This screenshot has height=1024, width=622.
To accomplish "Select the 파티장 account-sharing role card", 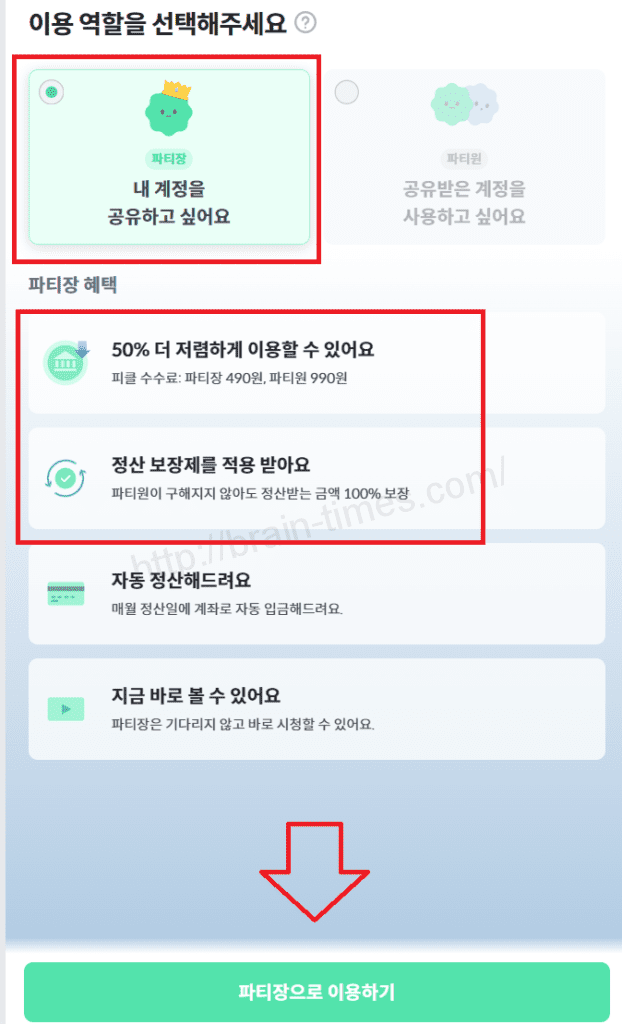I will (x=169, y=157).
